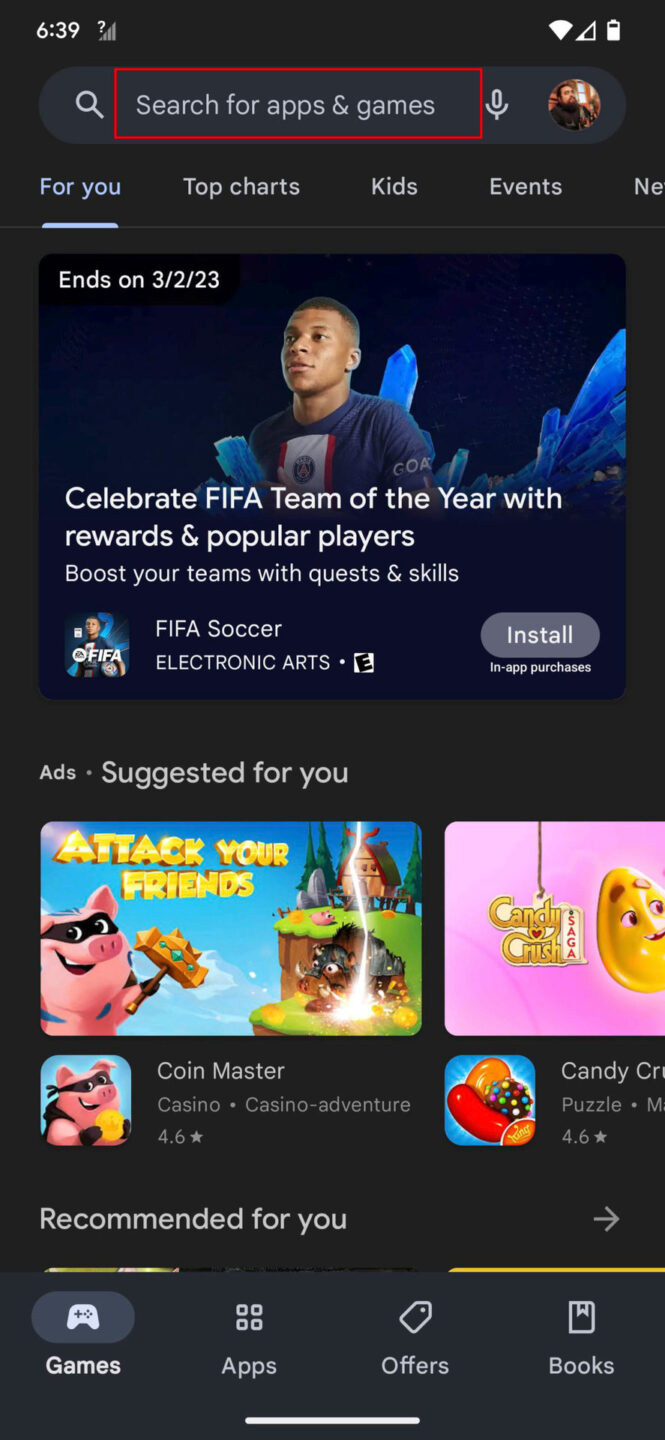The width and height of the screenshot is (665, 1440).
Task: Switch to the Events tab
Action: pos(525,186)
